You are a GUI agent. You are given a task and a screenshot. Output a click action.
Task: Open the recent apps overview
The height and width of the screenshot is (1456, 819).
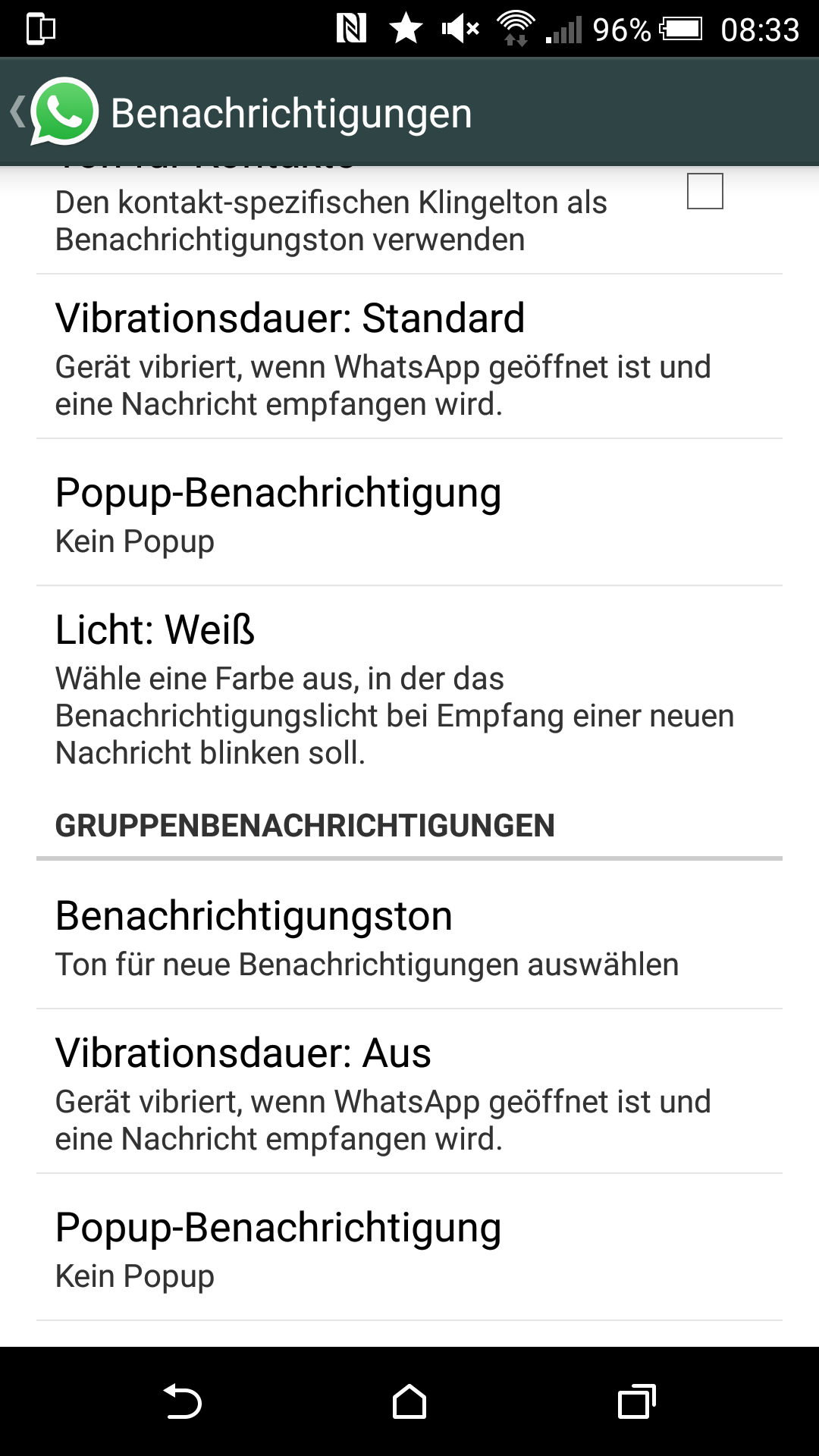coord(635,1401)
